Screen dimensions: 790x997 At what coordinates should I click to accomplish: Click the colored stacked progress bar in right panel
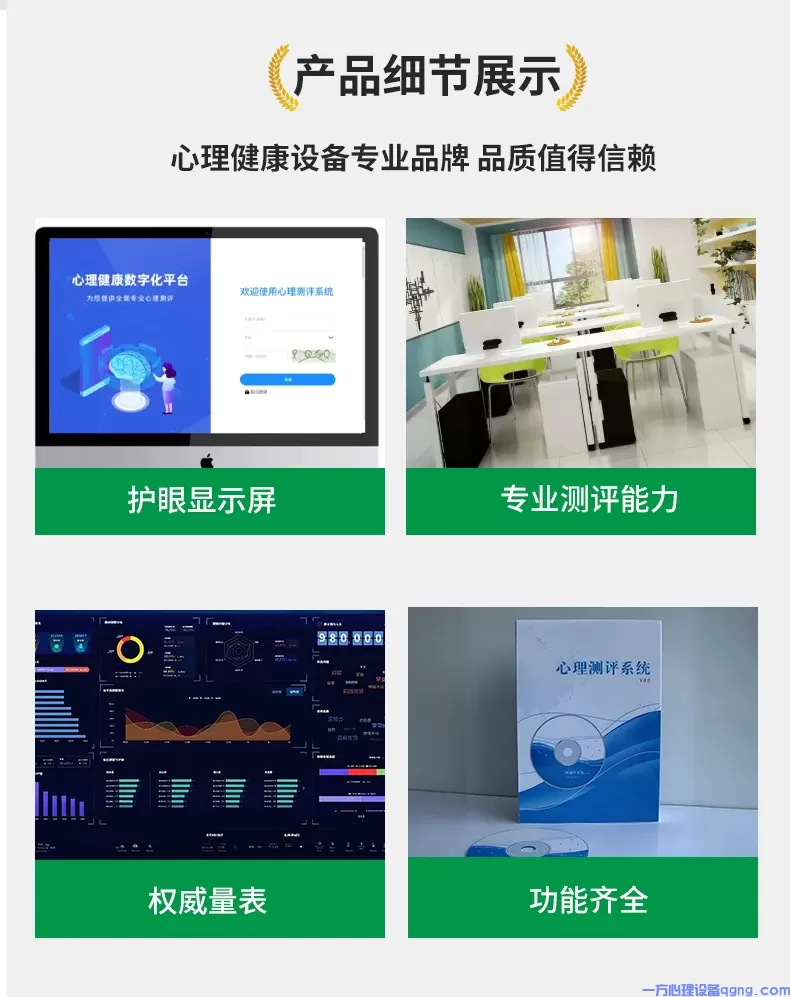coord(353,772)
